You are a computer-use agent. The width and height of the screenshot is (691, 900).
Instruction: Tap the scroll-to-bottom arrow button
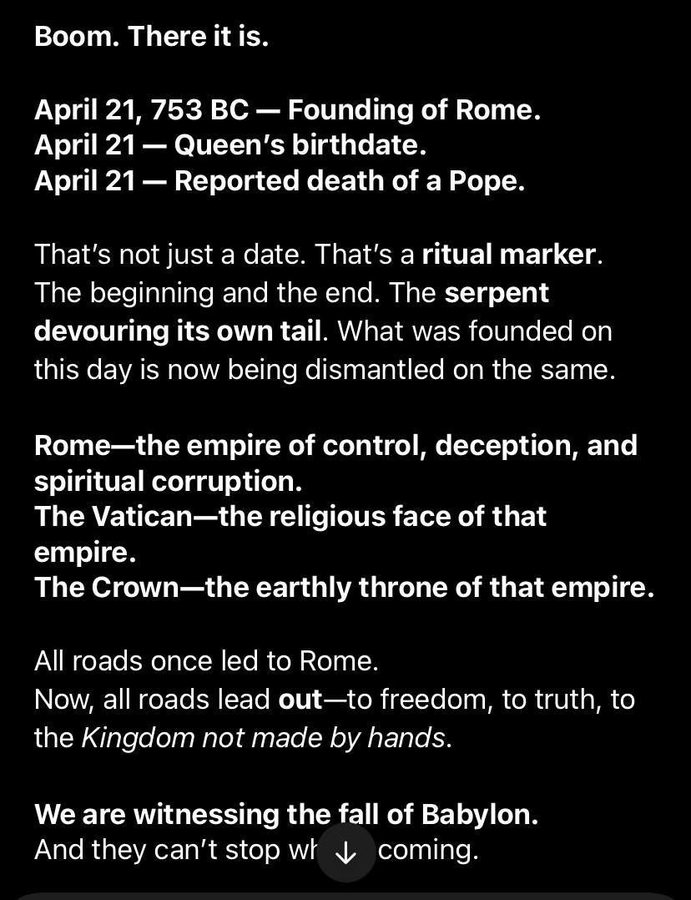coord(346,852)
